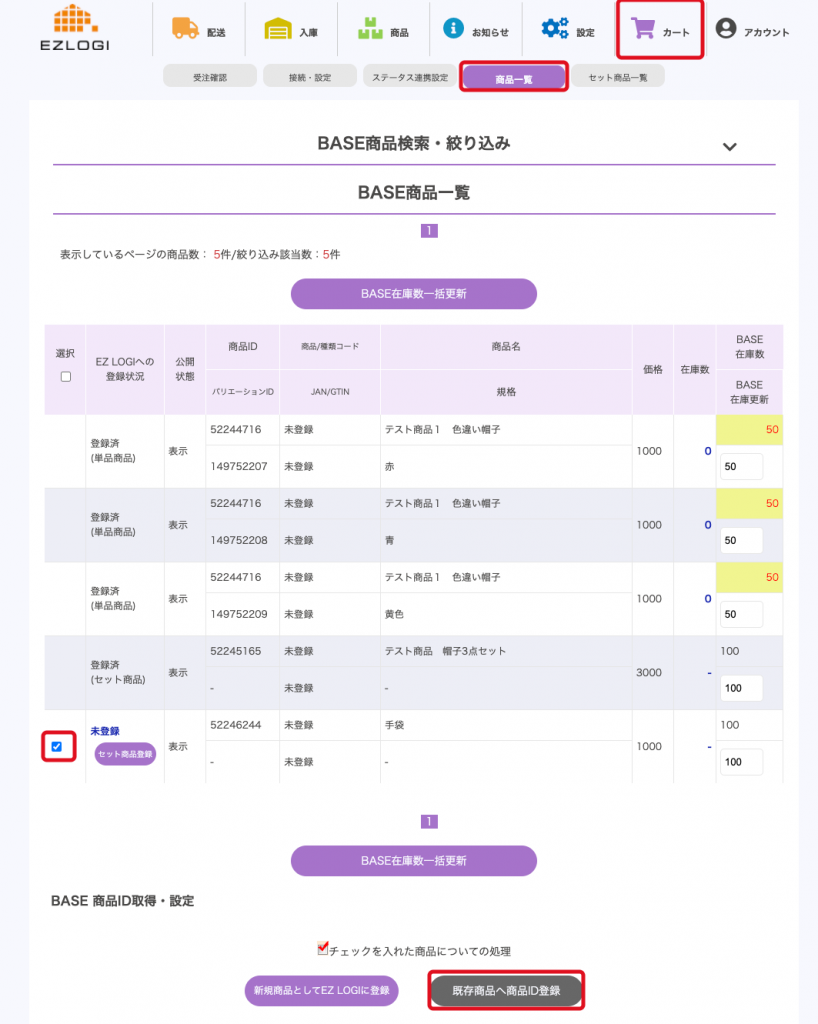
Task: Switch to the 接続・設定 tab
Action: pos(309,77)
